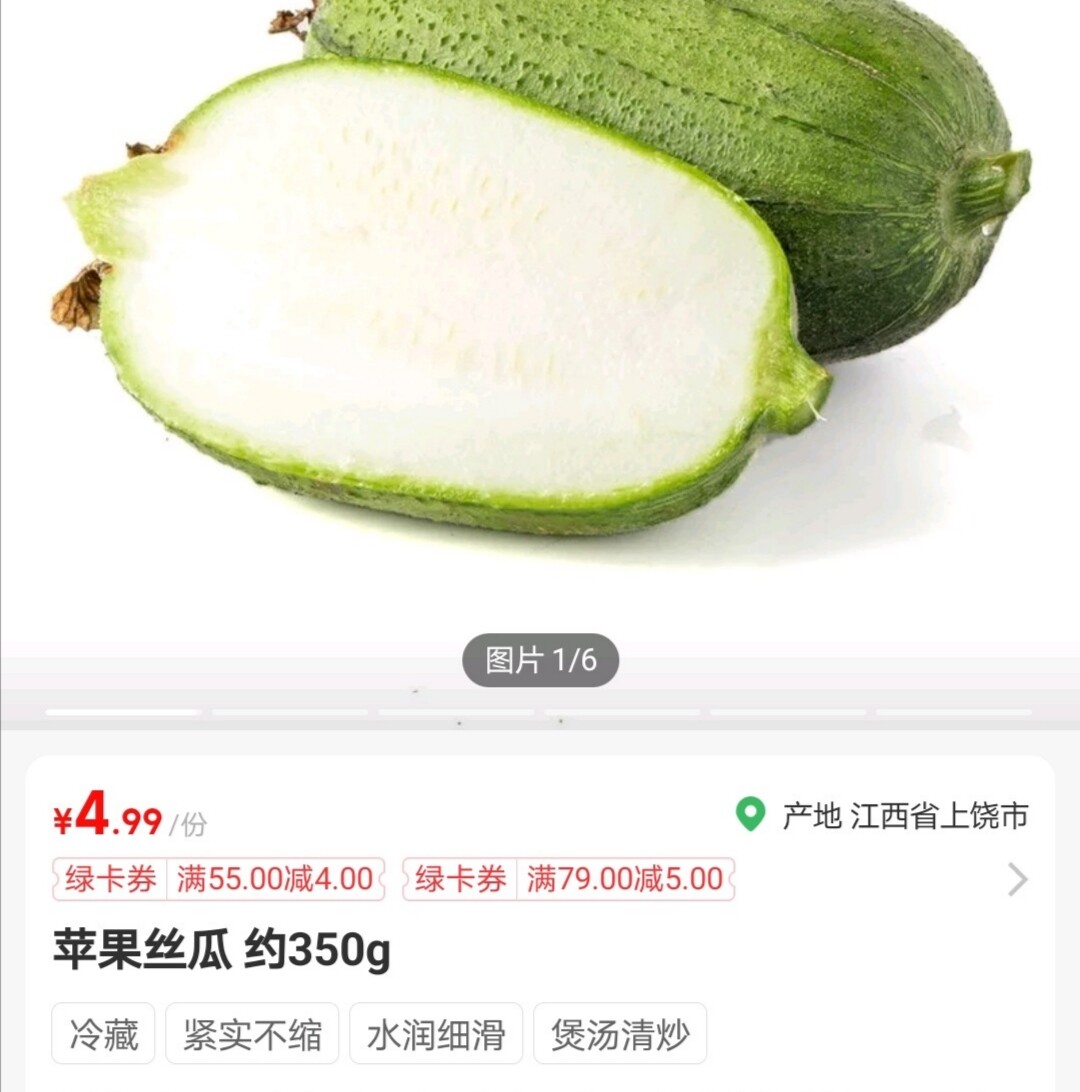Select the 满79.00减5.00 绿卡券 coupon

(x=568, y=880)
